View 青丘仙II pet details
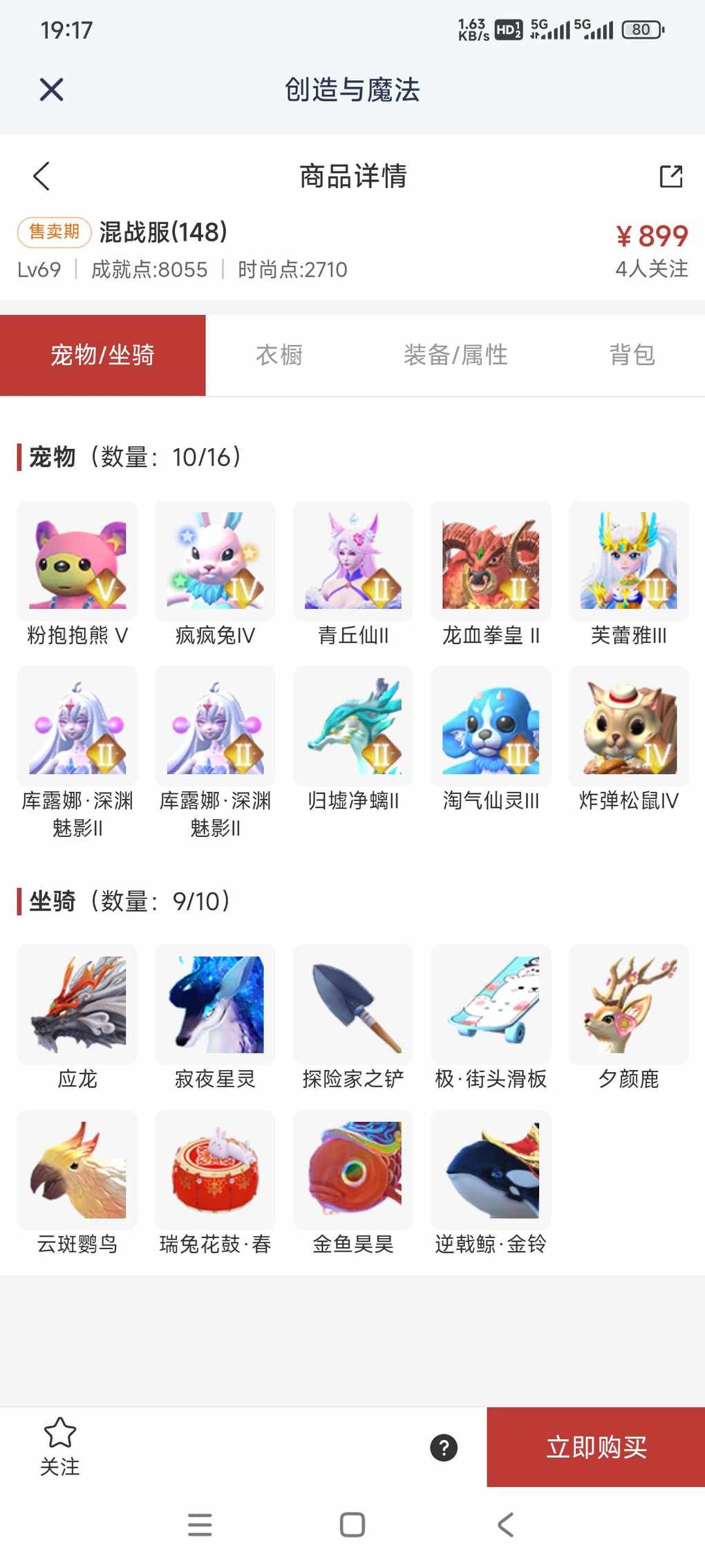 (352, 562)
